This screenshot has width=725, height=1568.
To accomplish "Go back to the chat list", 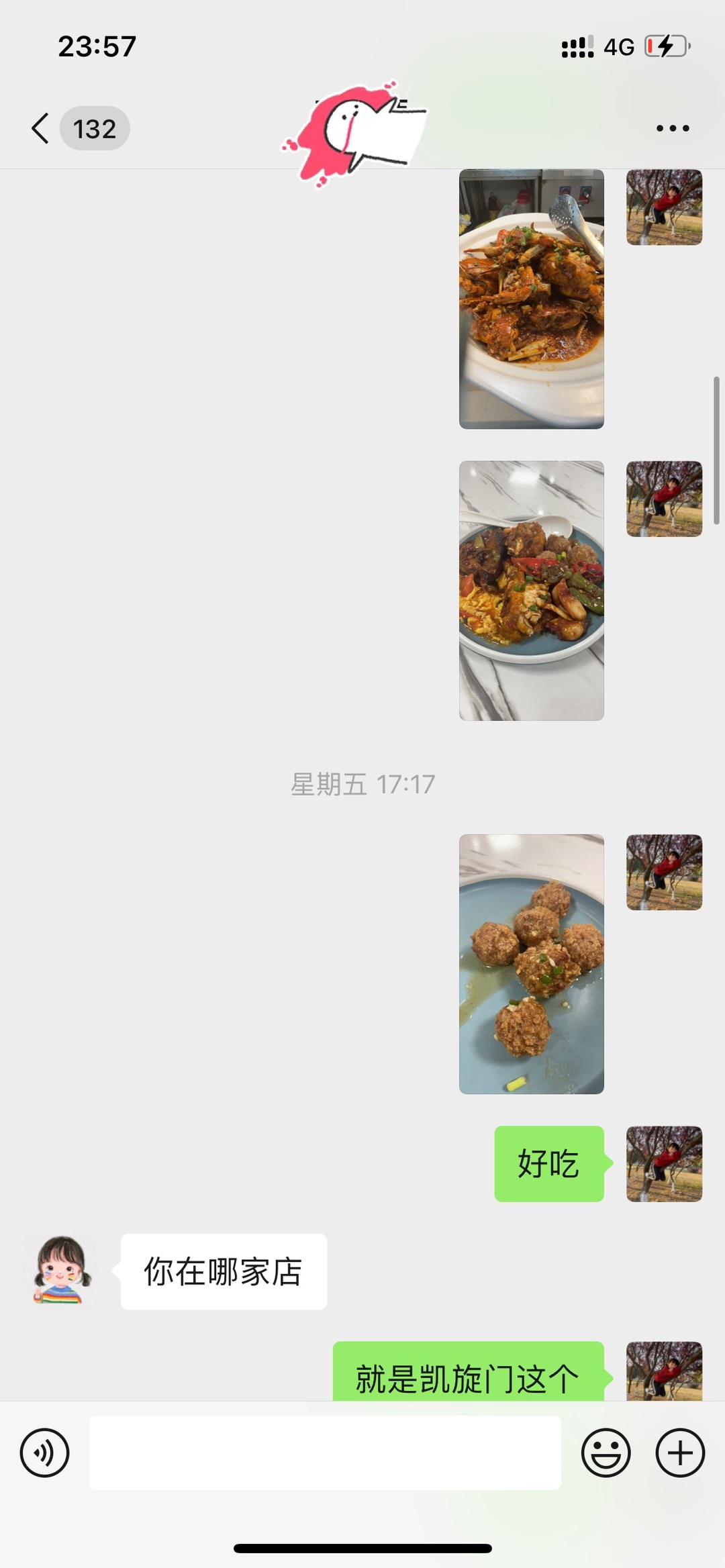I will tap(42, 128).
